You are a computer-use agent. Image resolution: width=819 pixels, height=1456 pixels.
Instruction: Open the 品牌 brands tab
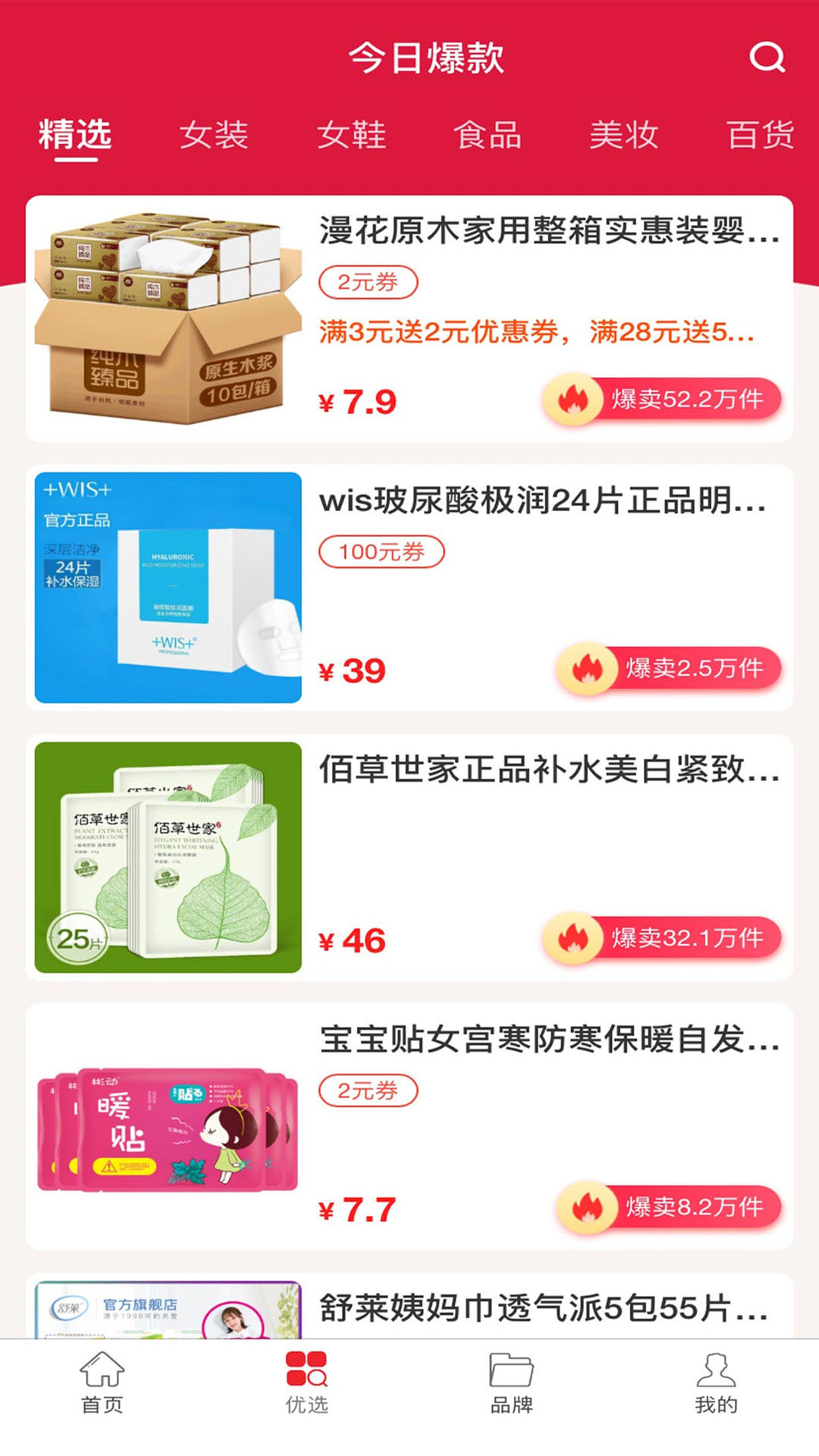[511, 1382]
